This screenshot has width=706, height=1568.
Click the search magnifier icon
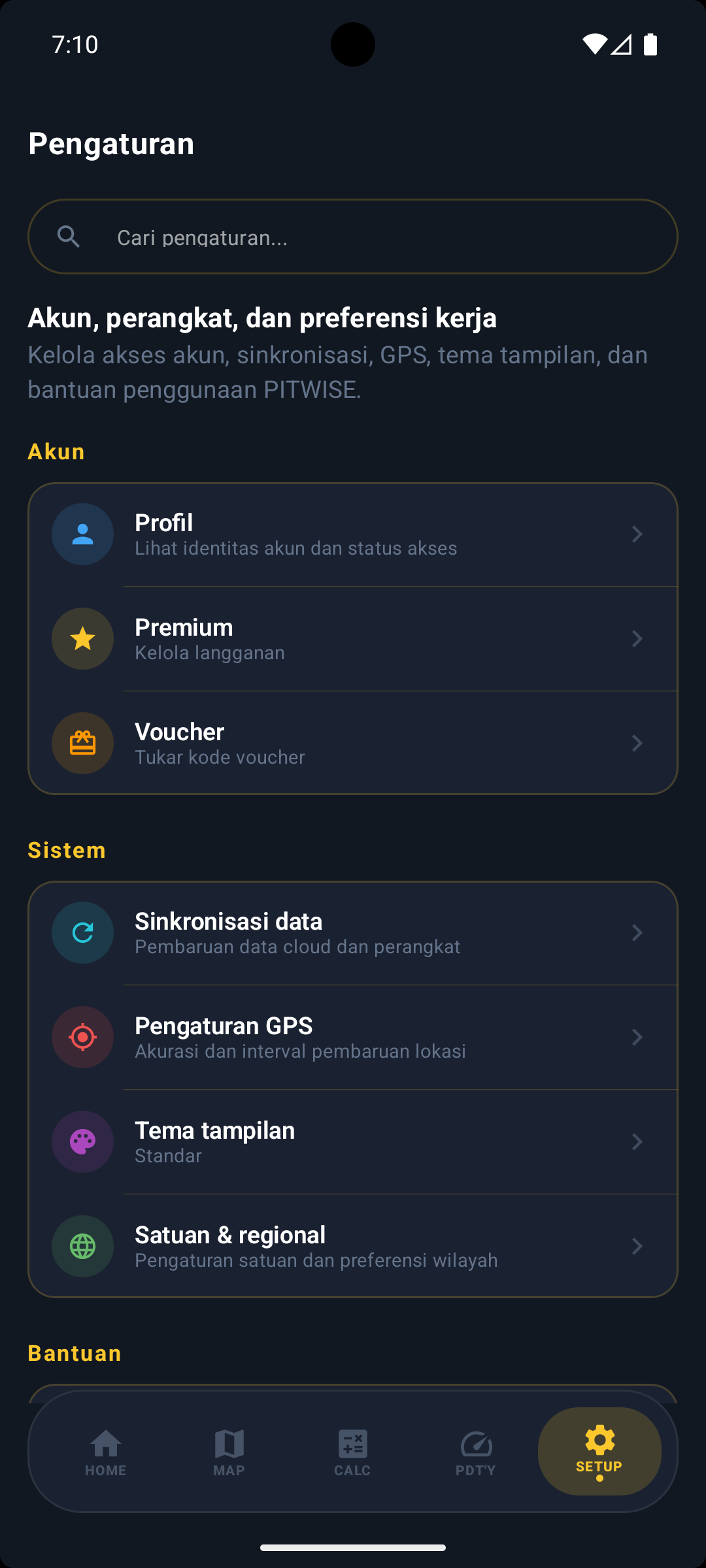click(x=69, y=237)
